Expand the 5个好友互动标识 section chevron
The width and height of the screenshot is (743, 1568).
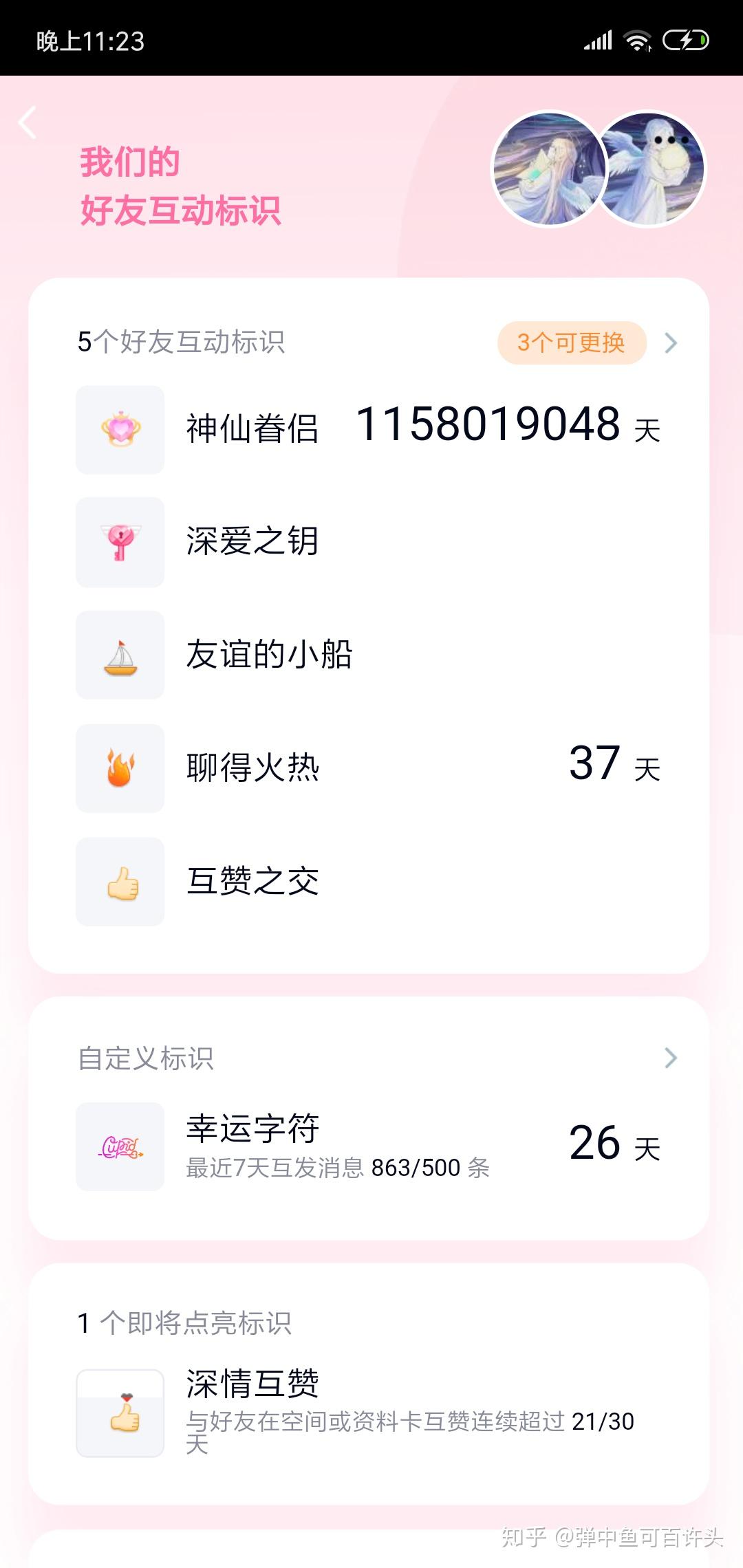(671, 342)
